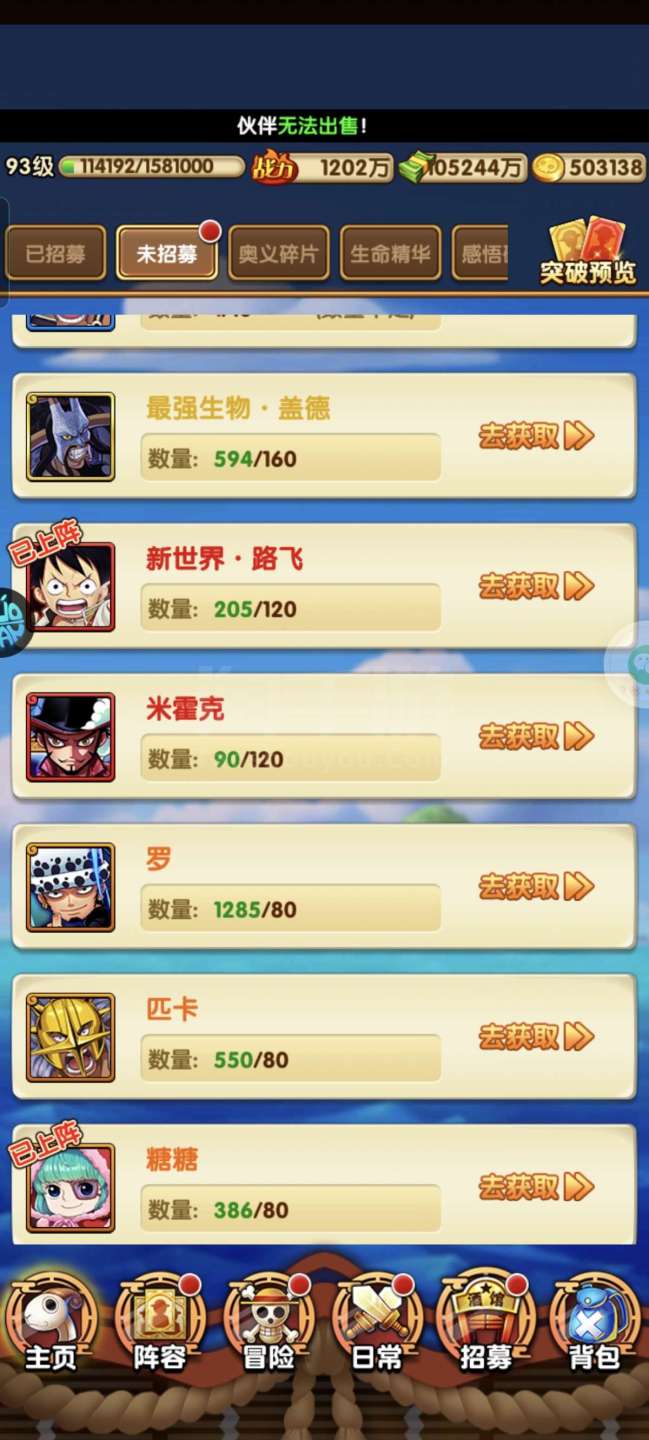The height and width of the screenshot is (1440, 649).
Task: Switch to the 生命精华 tab
Action: point(390,253)
